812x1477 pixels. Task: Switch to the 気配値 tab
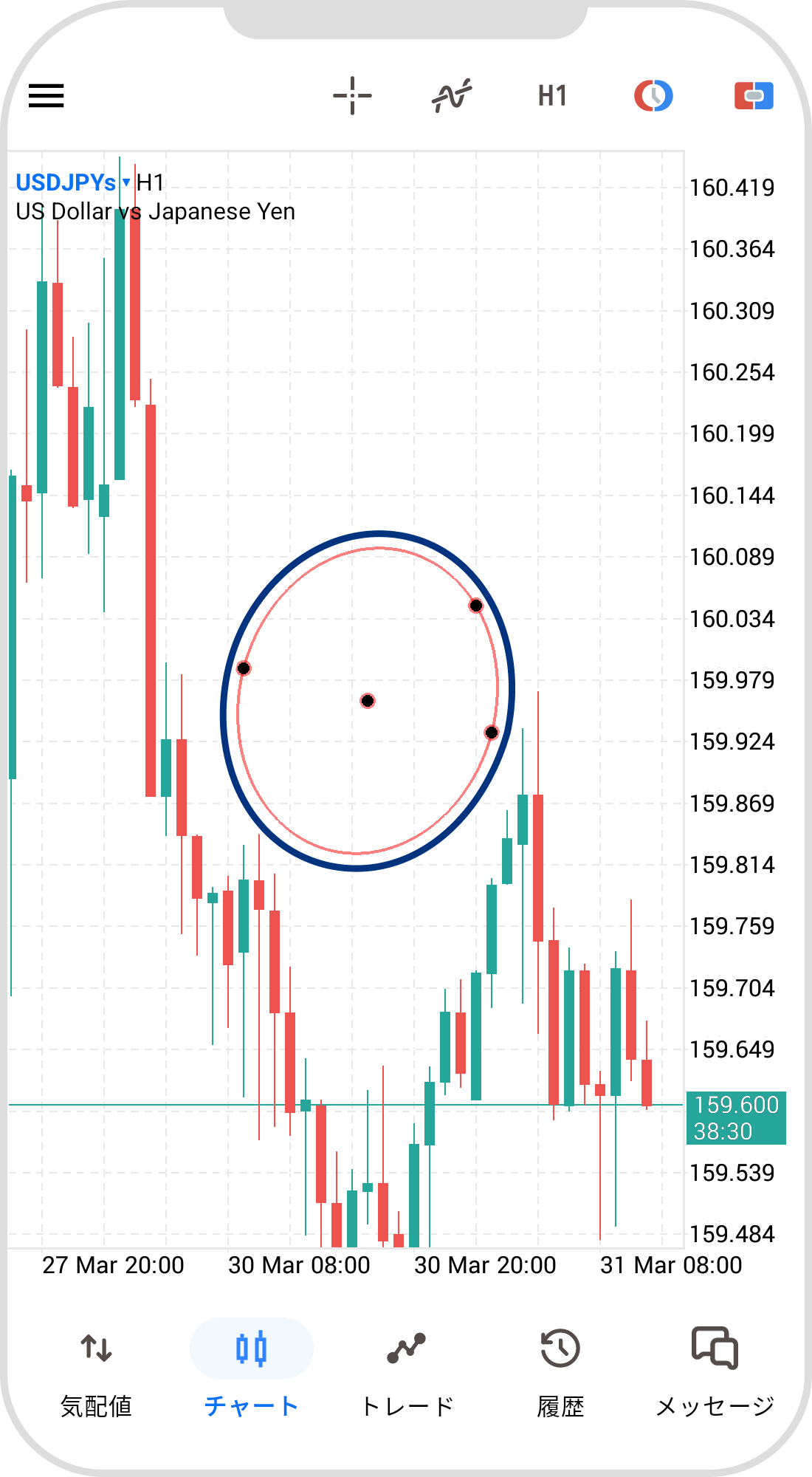click(96, 1374)
